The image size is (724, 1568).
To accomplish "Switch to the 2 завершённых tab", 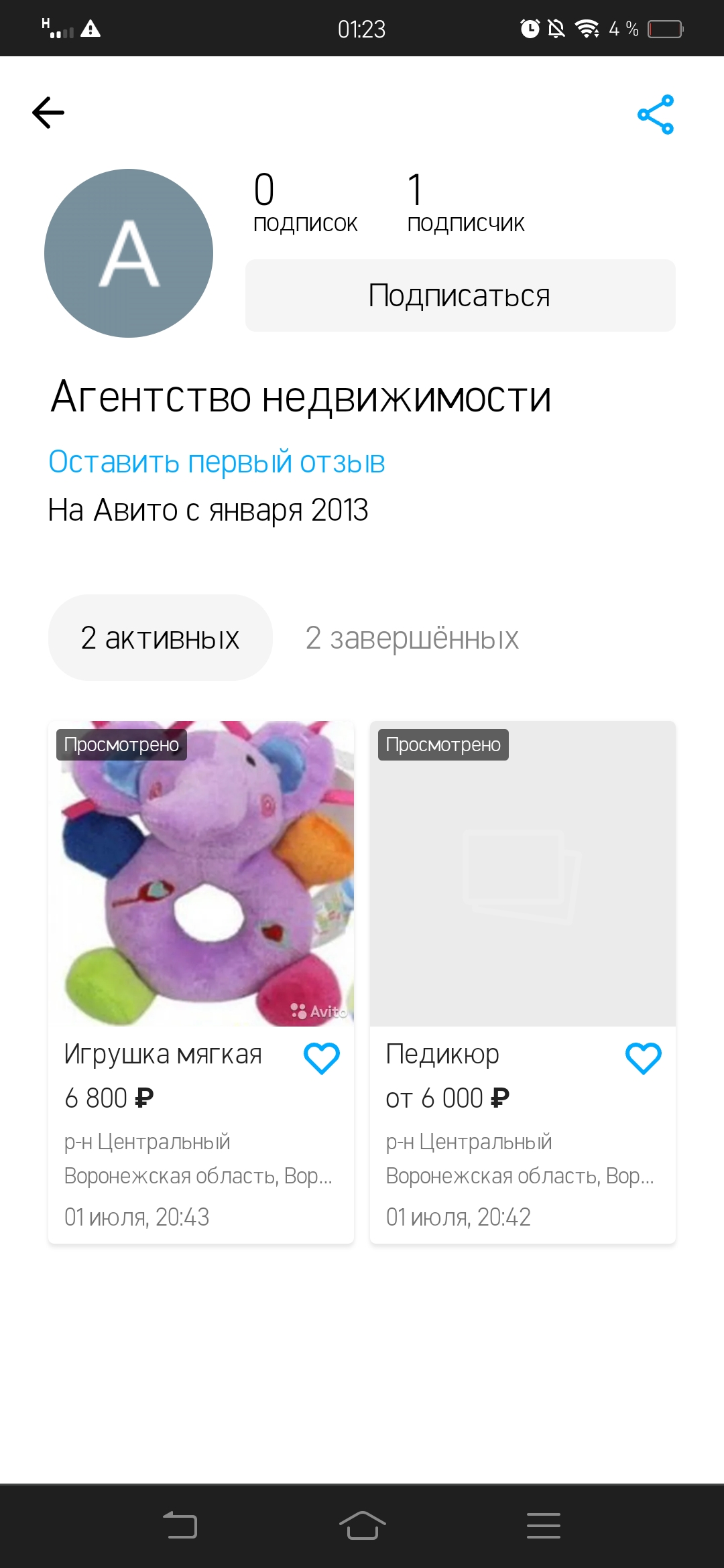I will pos(412,638).
